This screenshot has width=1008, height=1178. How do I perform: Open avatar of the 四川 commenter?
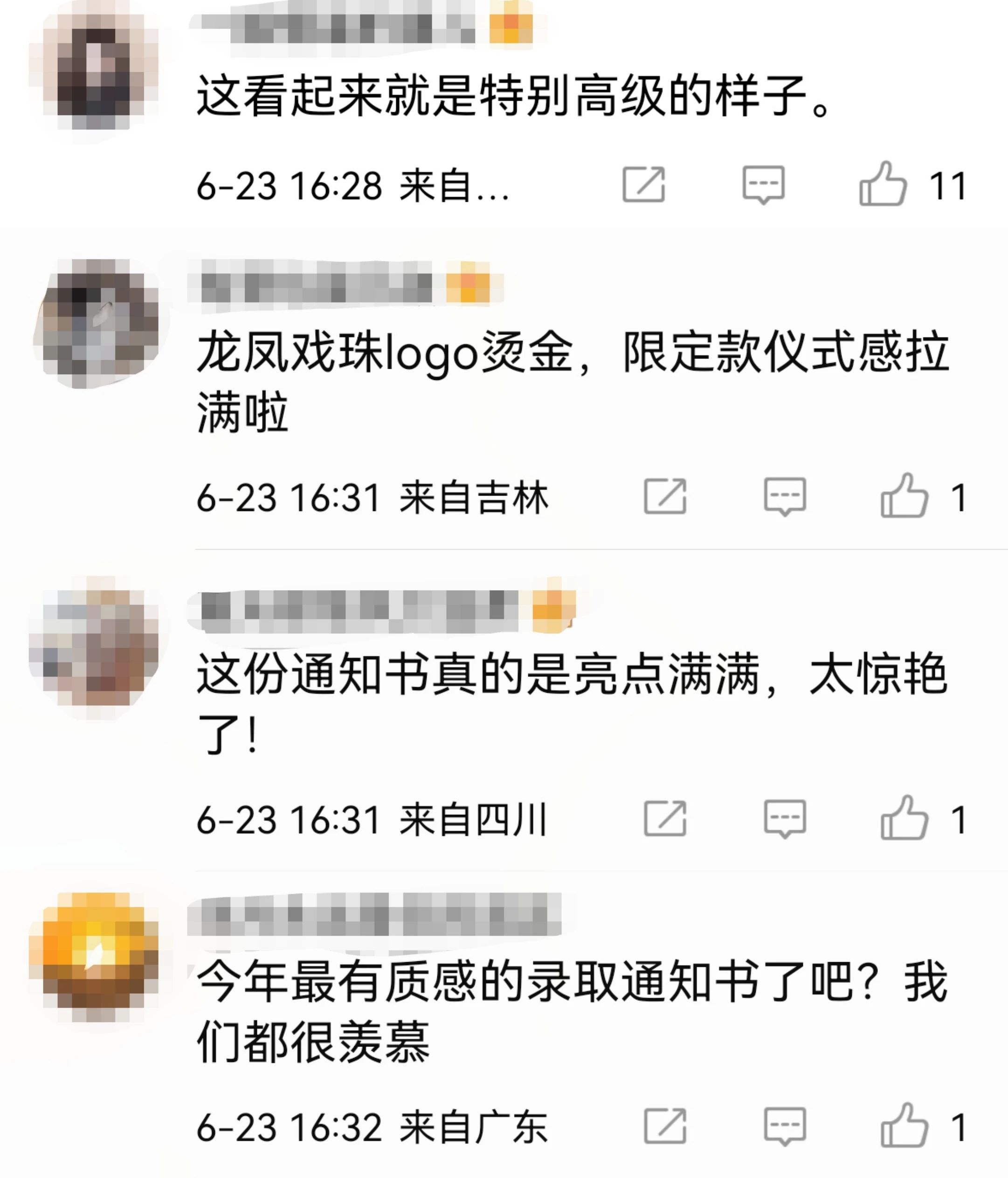[x=94, y=647]
